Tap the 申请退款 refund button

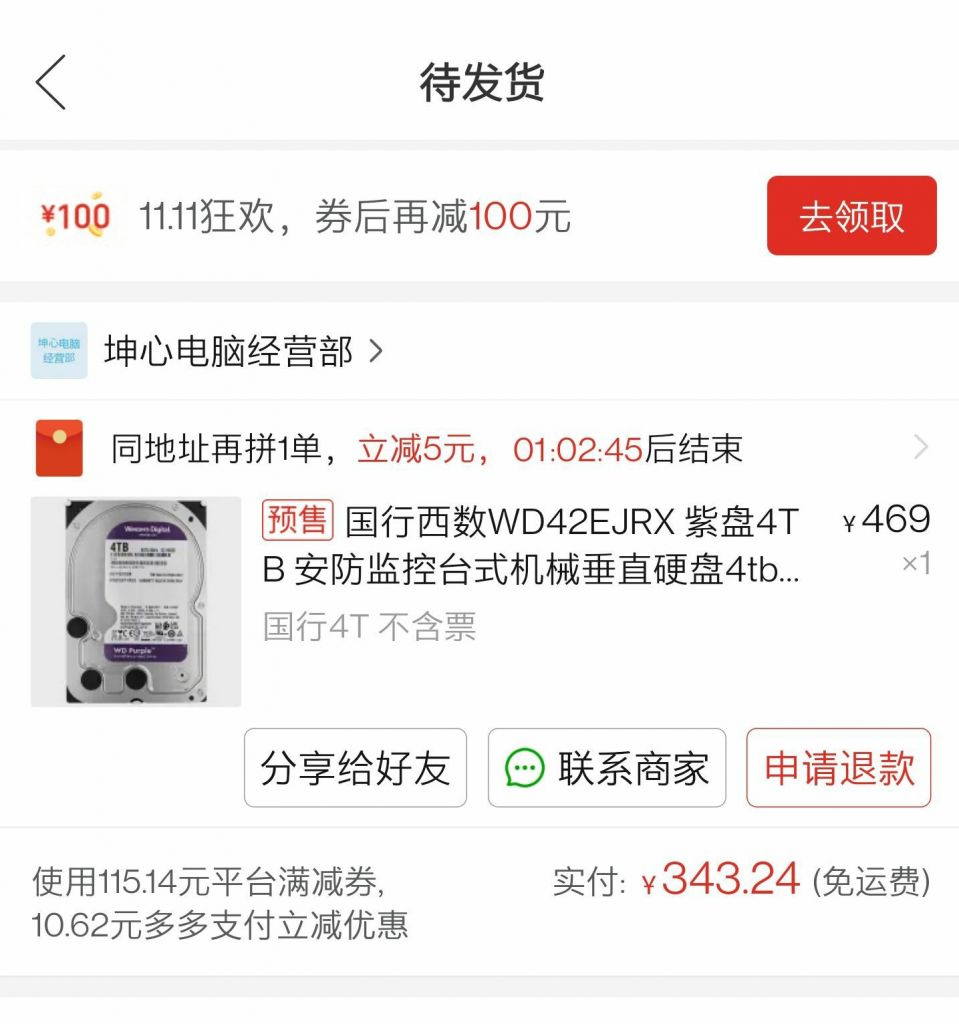(x=838, y=768)
